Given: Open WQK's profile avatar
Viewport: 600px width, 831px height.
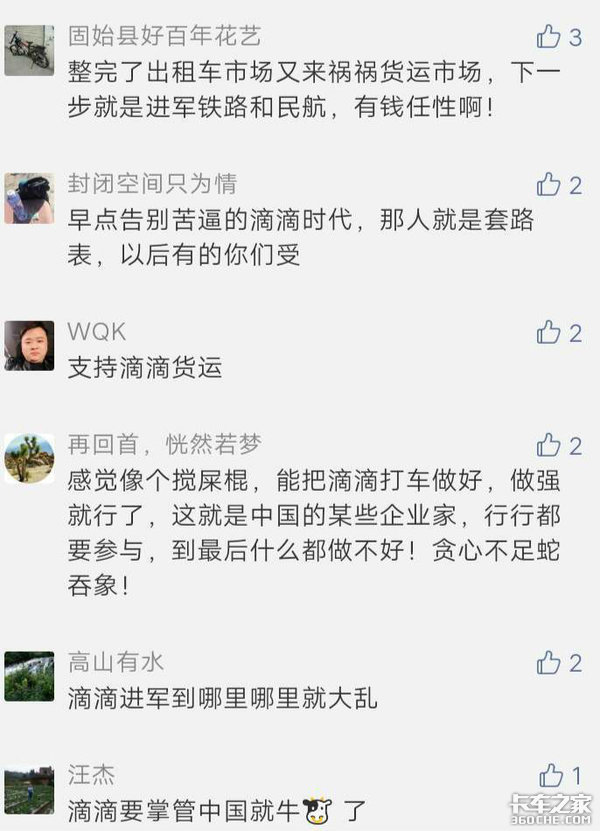Looking at the screenshot, I should 29,346.
